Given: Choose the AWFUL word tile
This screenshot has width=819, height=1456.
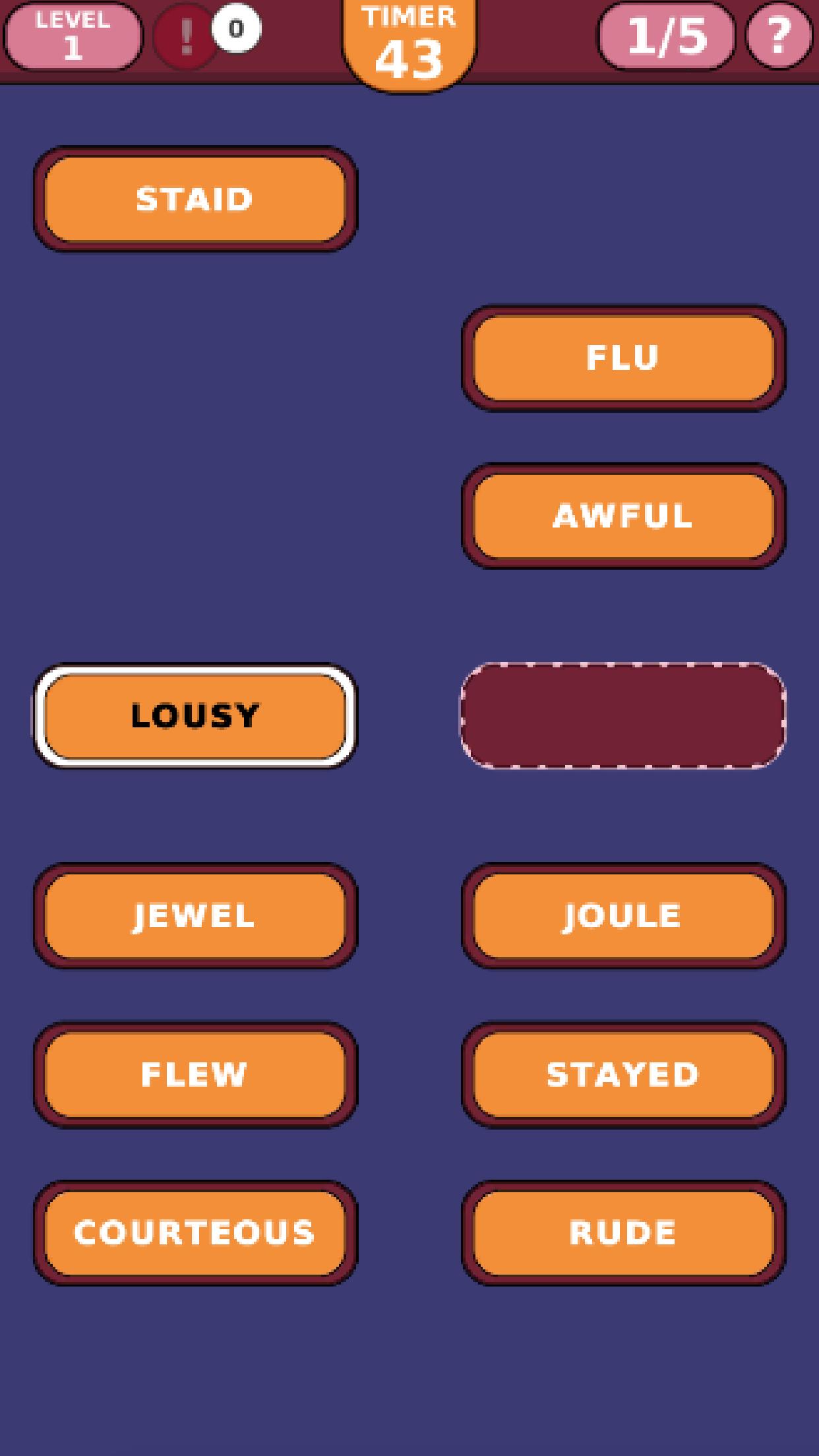Looking at the screenshot, I should 623,516.
